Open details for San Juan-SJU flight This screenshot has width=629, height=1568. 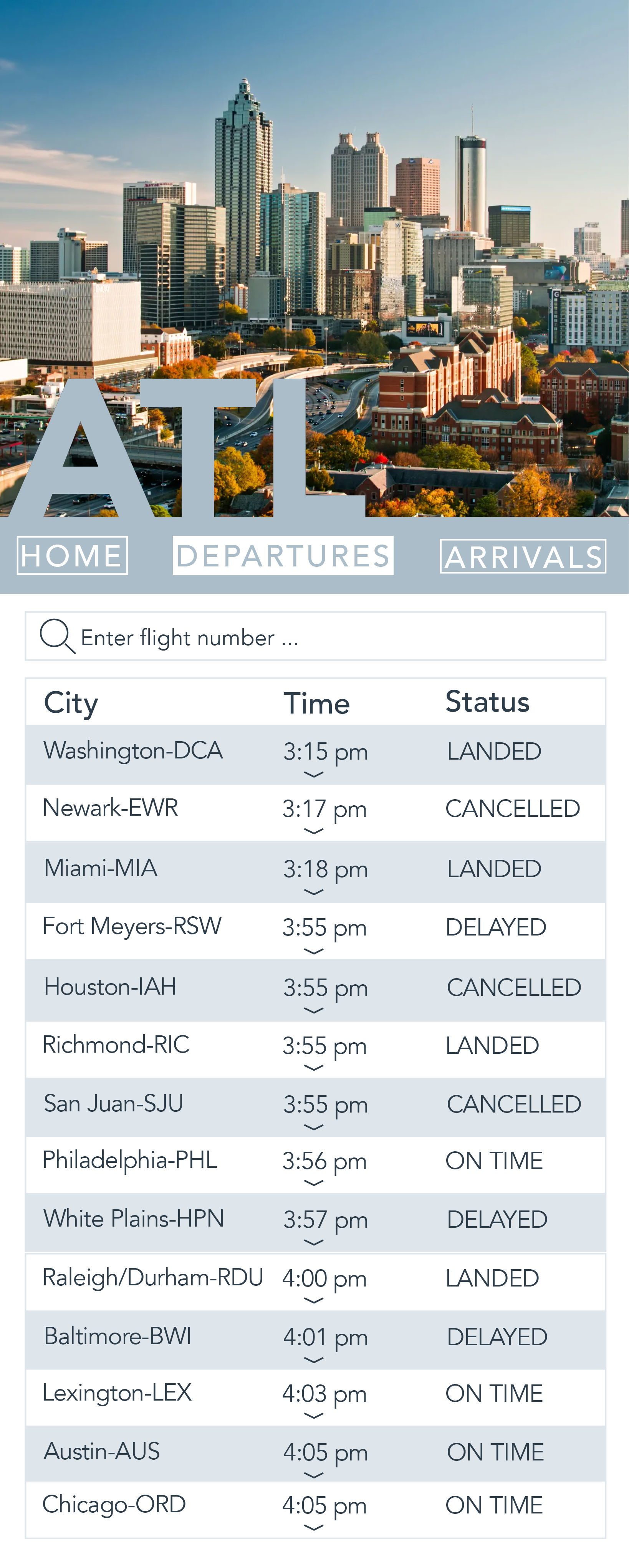coord(313,1127)
